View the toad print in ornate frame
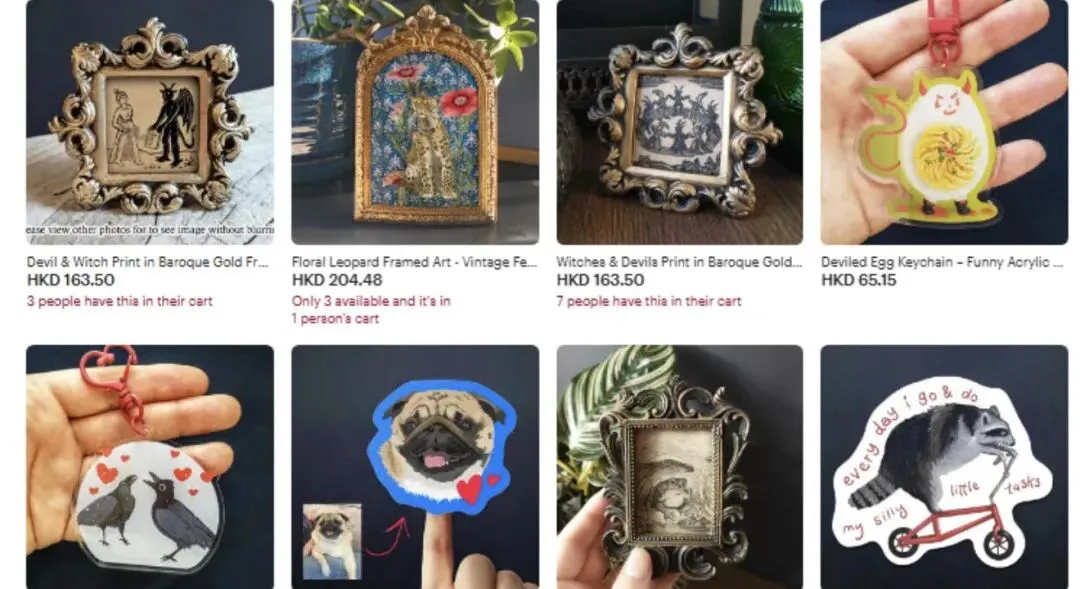 (679, 466)
